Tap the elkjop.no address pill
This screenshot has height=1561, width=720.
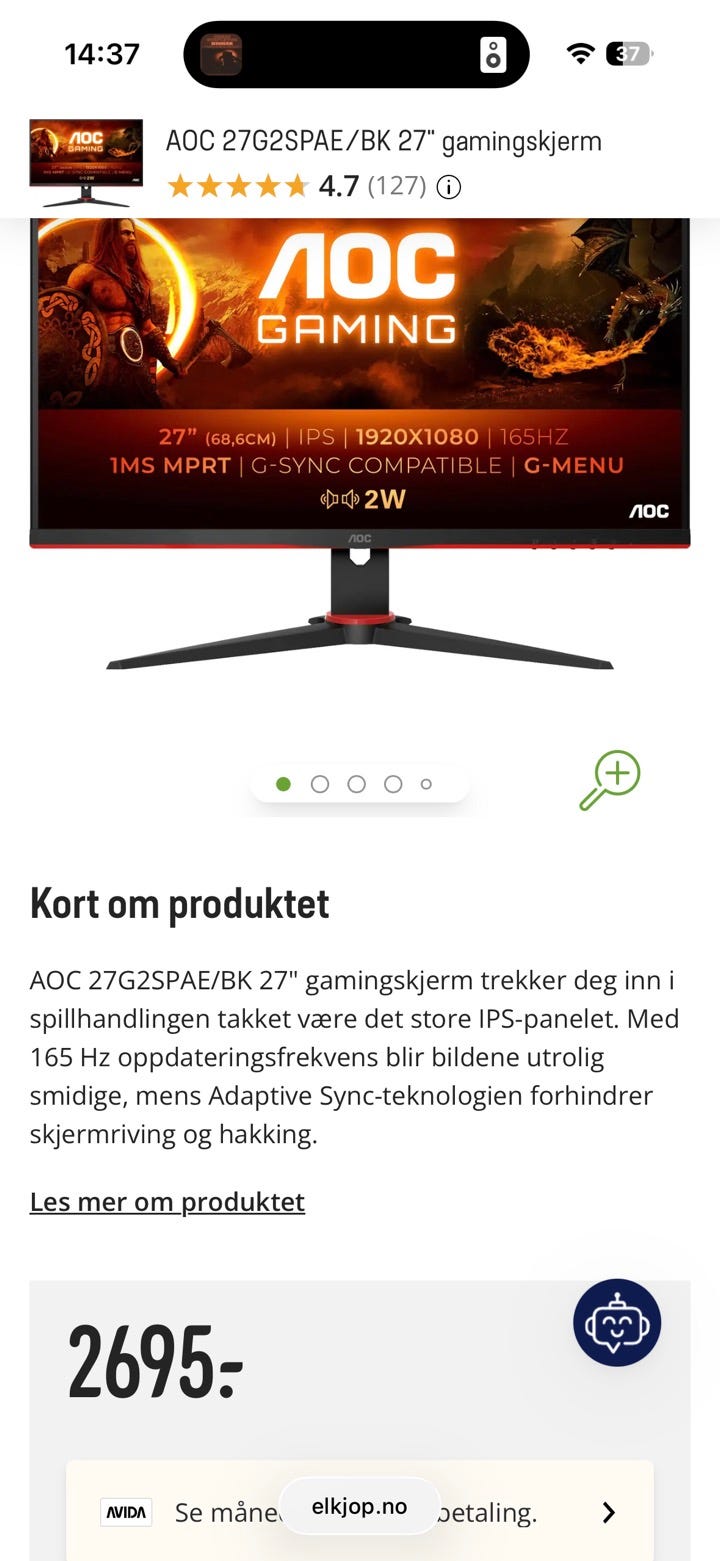click(359, 1506)
